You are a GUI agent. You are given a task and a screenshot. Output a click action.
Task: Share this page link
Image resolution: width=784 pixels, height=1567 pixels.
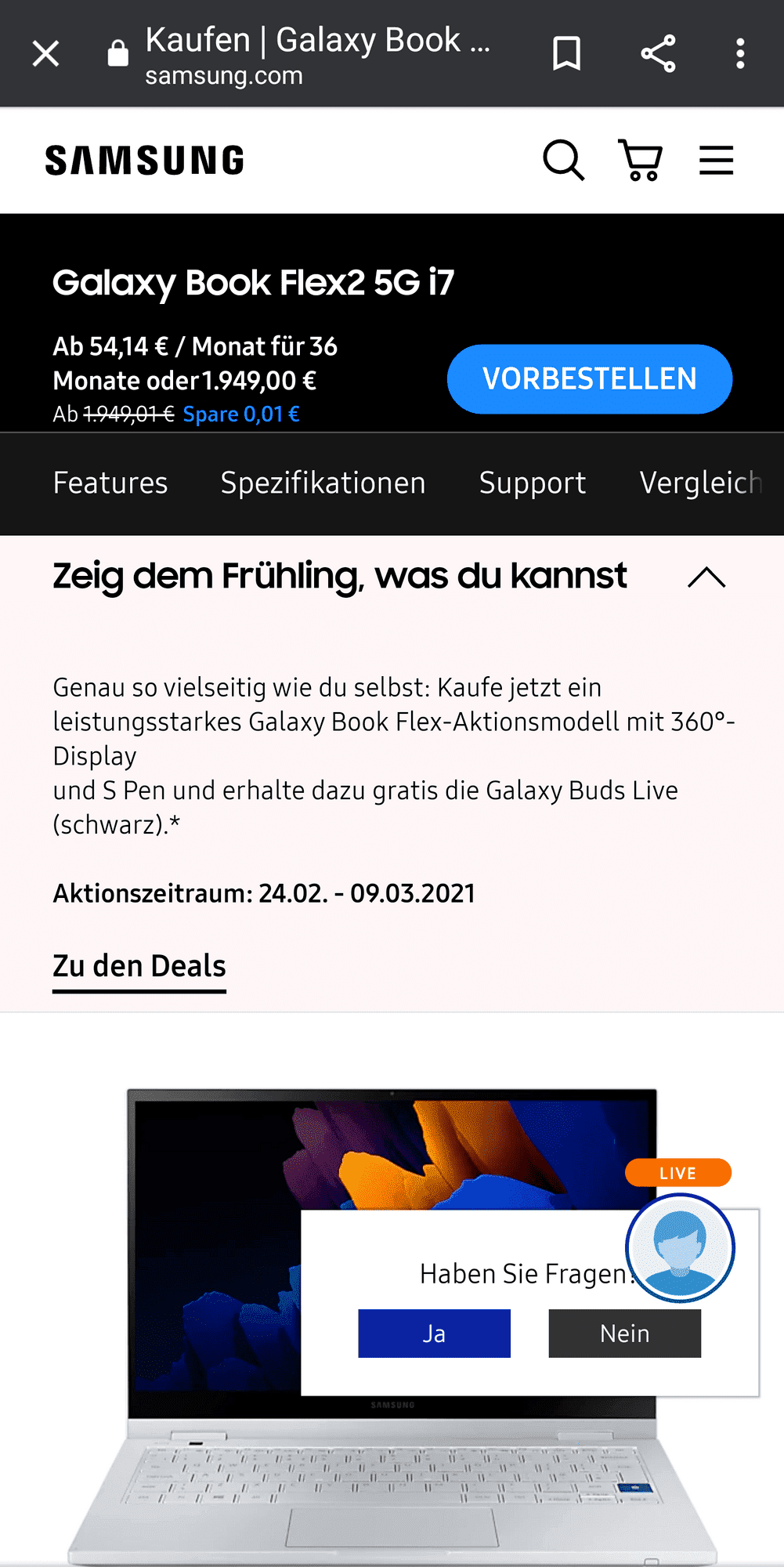tap(658, 54)
